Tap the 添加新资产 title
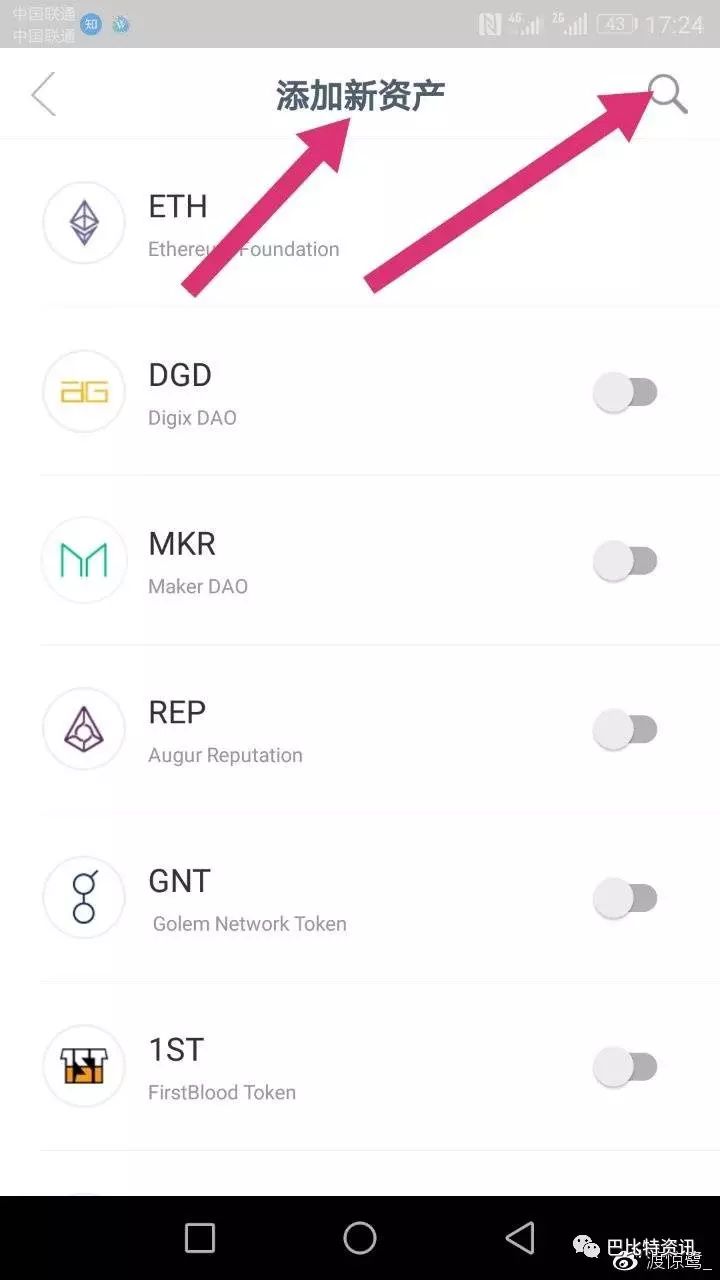The image size is (720, 1280). click(360, 95)
